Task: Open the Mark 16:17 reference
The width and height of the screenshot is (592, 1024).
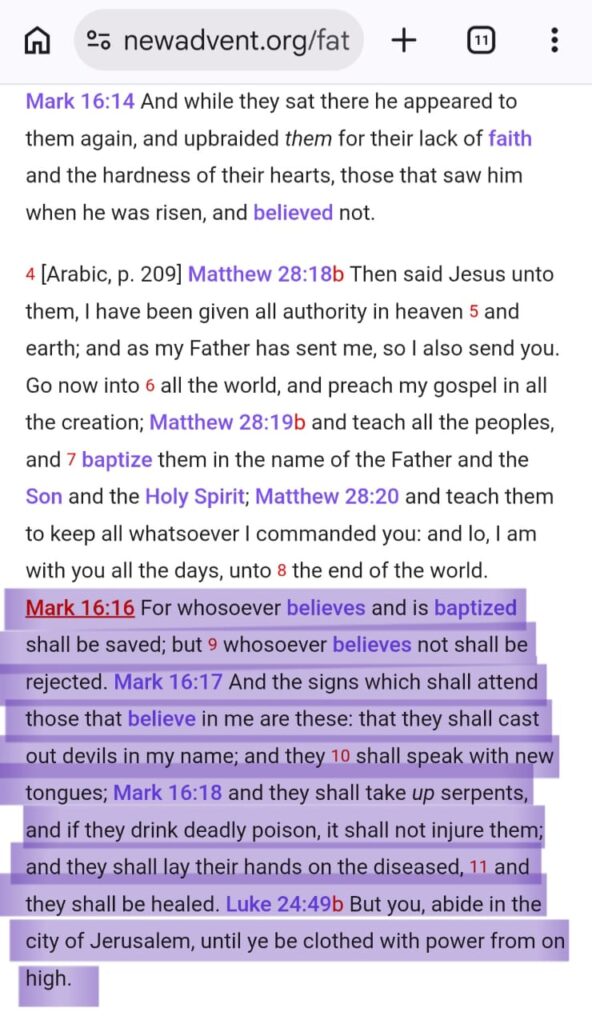Action: [168, 682]
